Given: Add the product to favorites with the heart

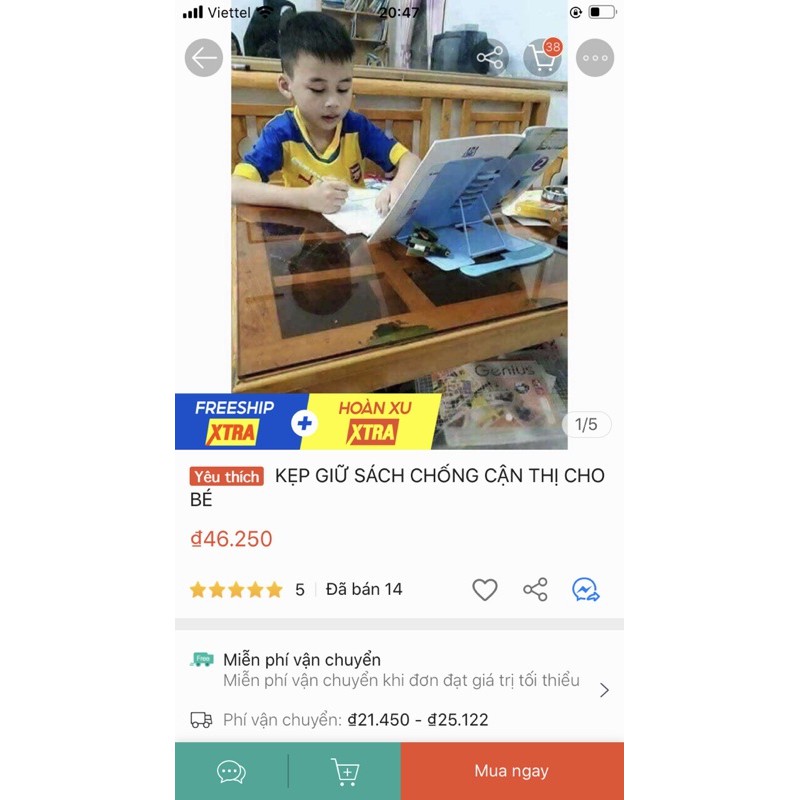Looking at the screenshot, I should [485, 590].
